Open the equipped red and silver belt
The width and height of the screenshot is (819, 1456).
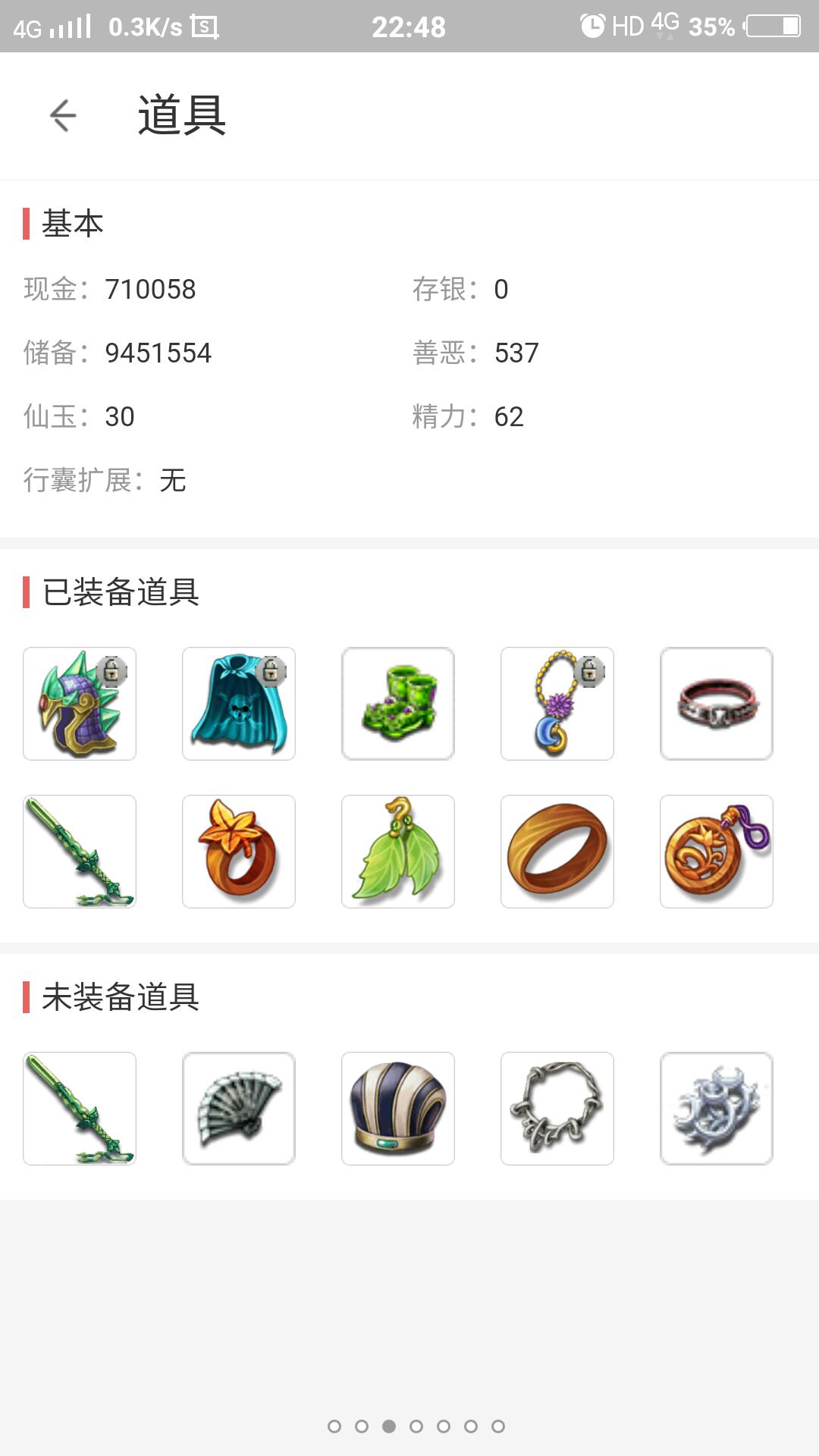[717, 704]
